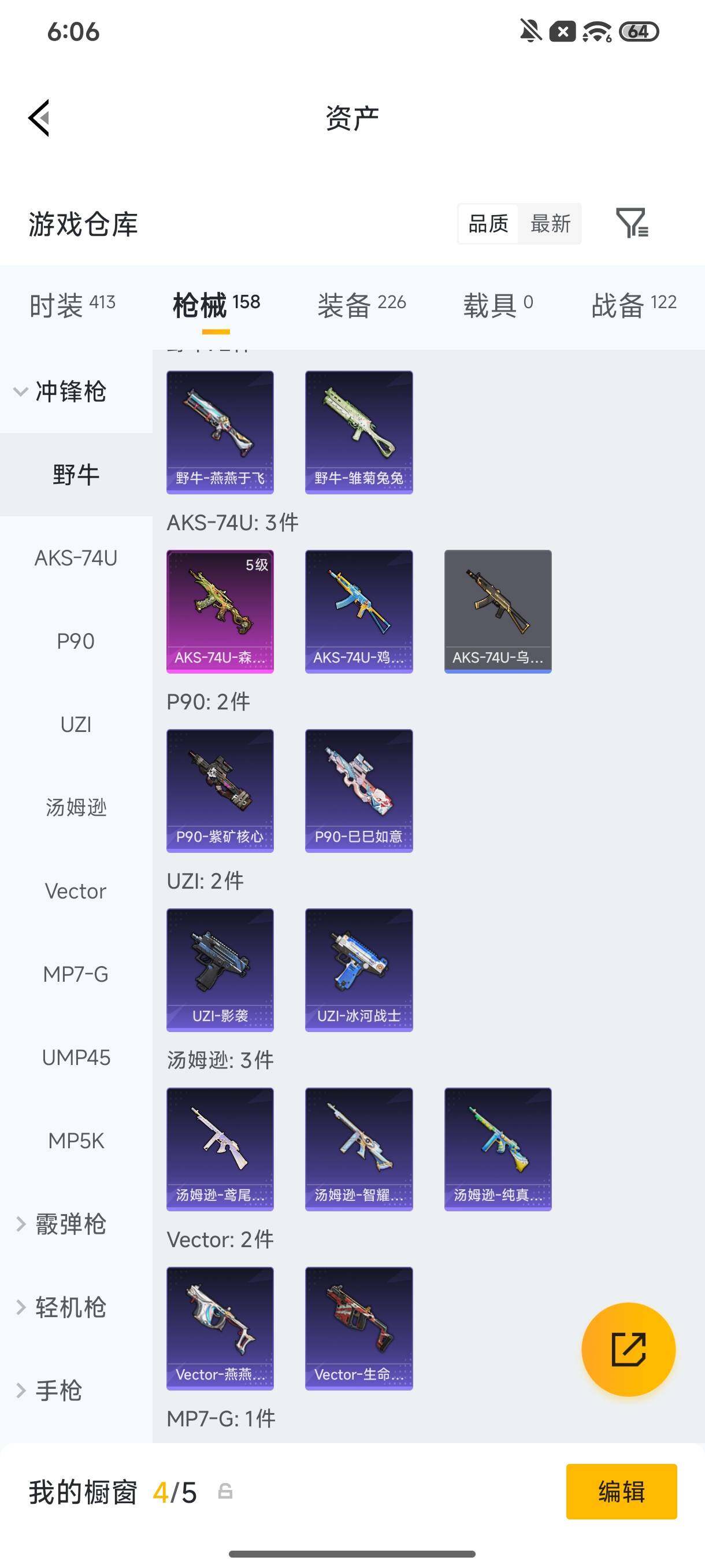705x1568 pixels.
Task: Sort warehouse by 最新
Action: click(550, 223)
